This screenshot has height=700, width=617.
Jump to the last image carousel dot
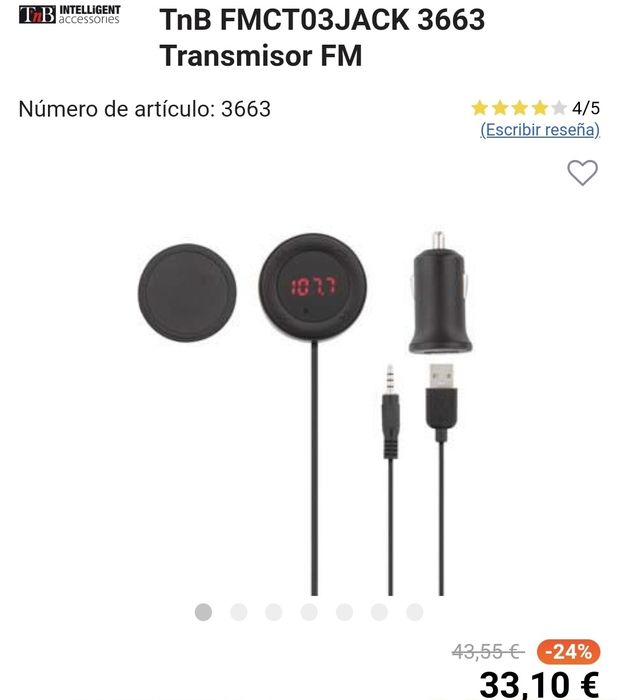[415, 612]
